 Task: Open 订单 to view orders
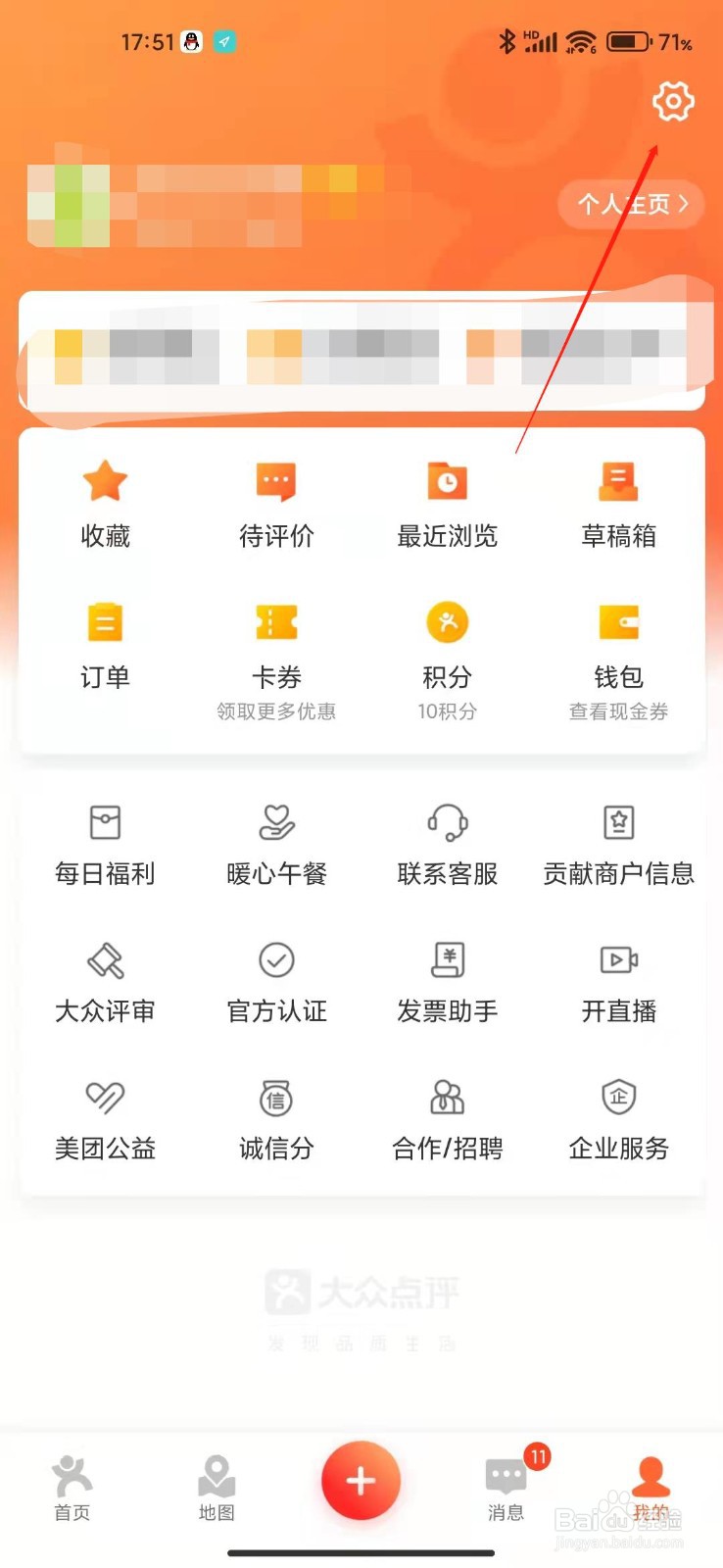pyautogui.click(x=105, y=642)
